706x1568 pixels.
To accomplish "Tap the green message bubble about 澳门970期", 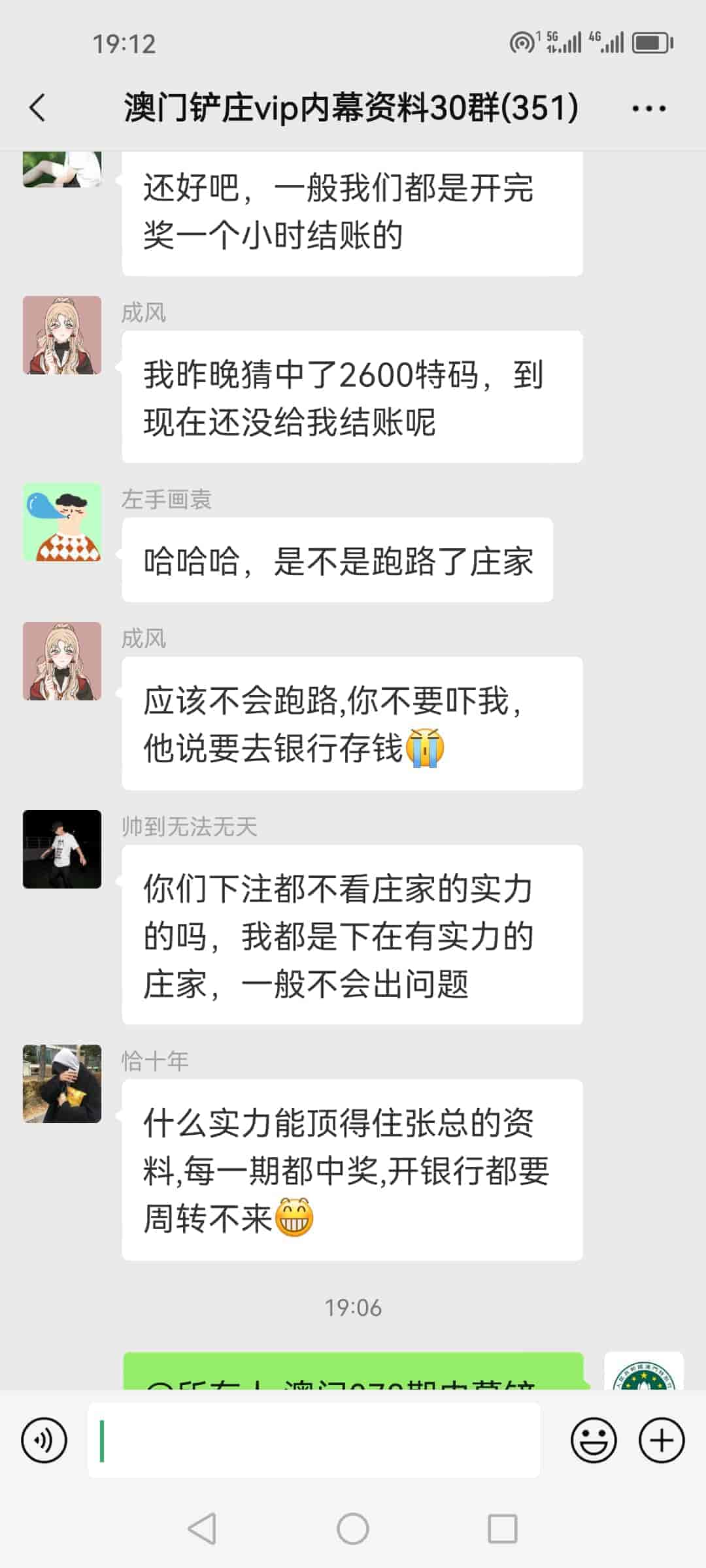I will (353, 1379).
